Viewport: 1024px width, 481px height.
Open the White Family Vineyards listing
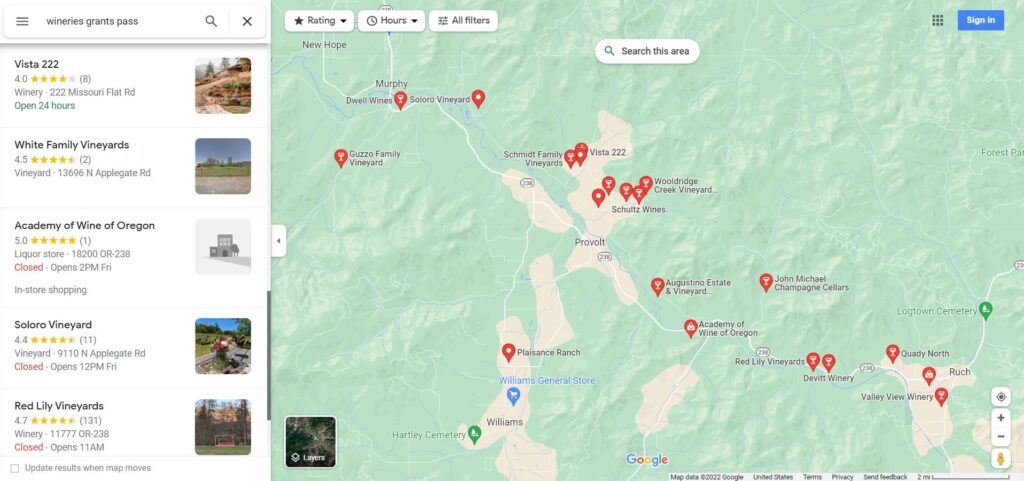tap(71, 145)
